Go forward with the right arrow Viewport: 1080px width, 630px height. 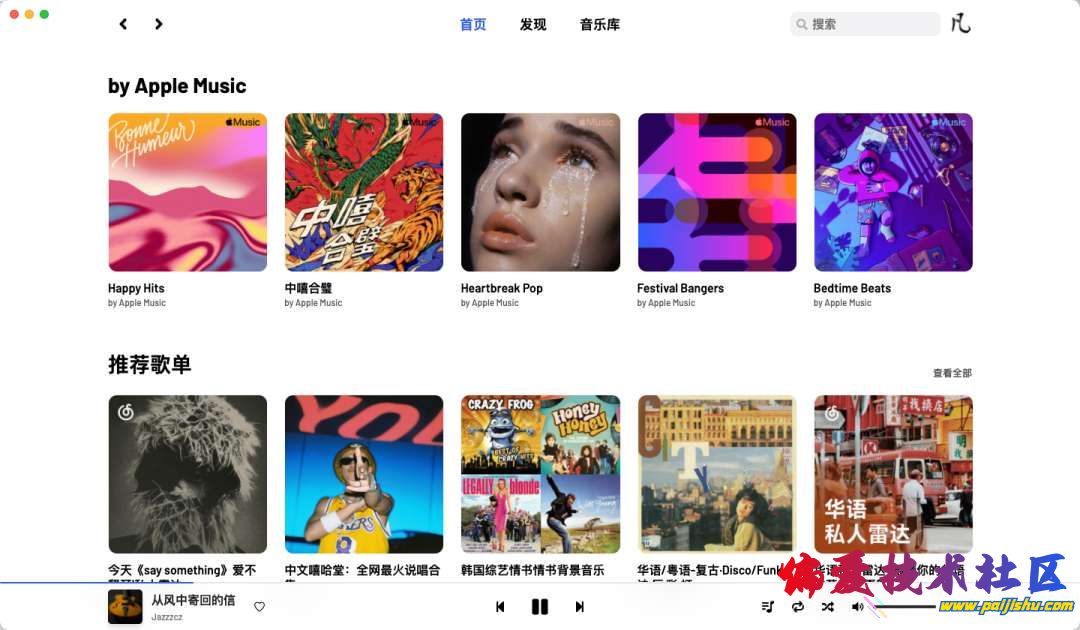[x=158, y=24]
